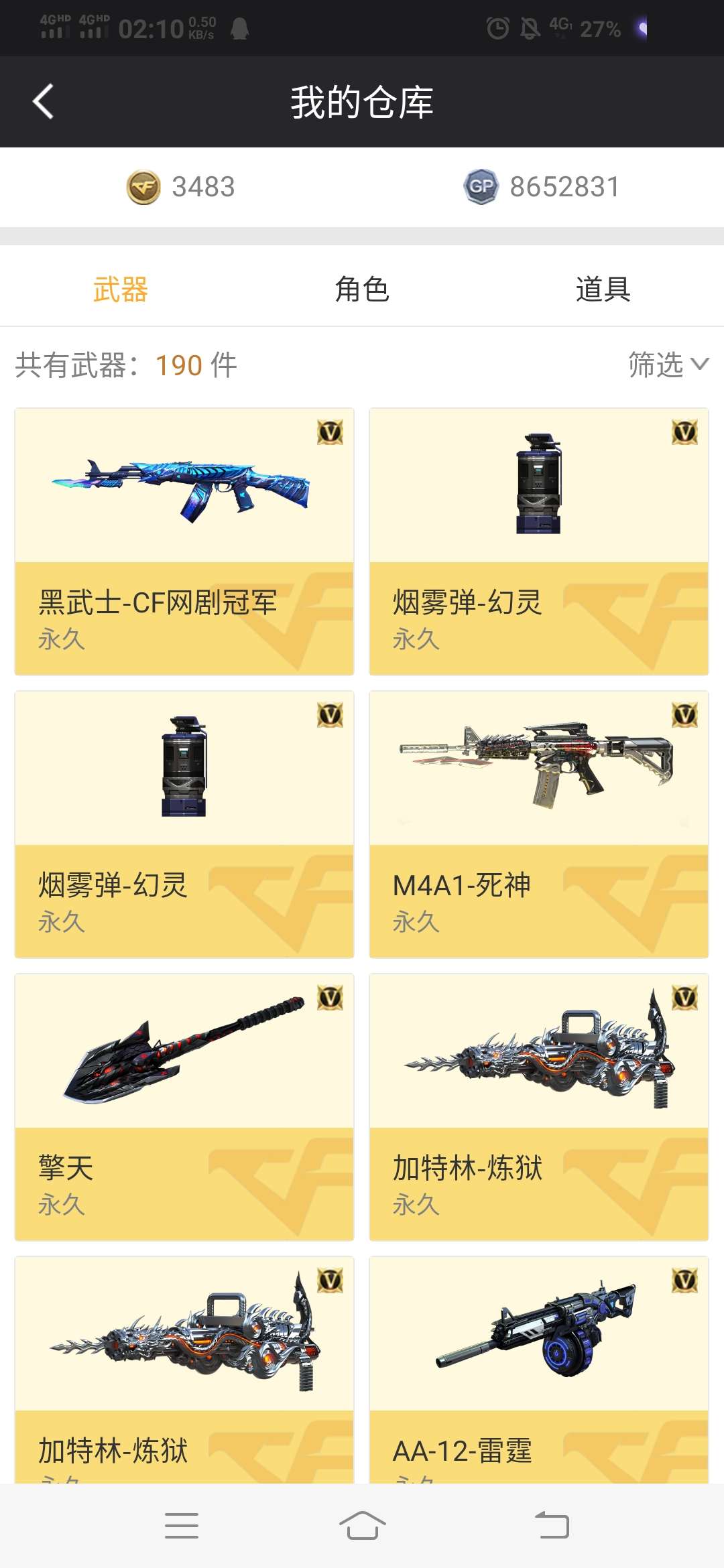The image size is (724, 1568).
Task: Select the 武器 tab
Action: coord(121,289)
